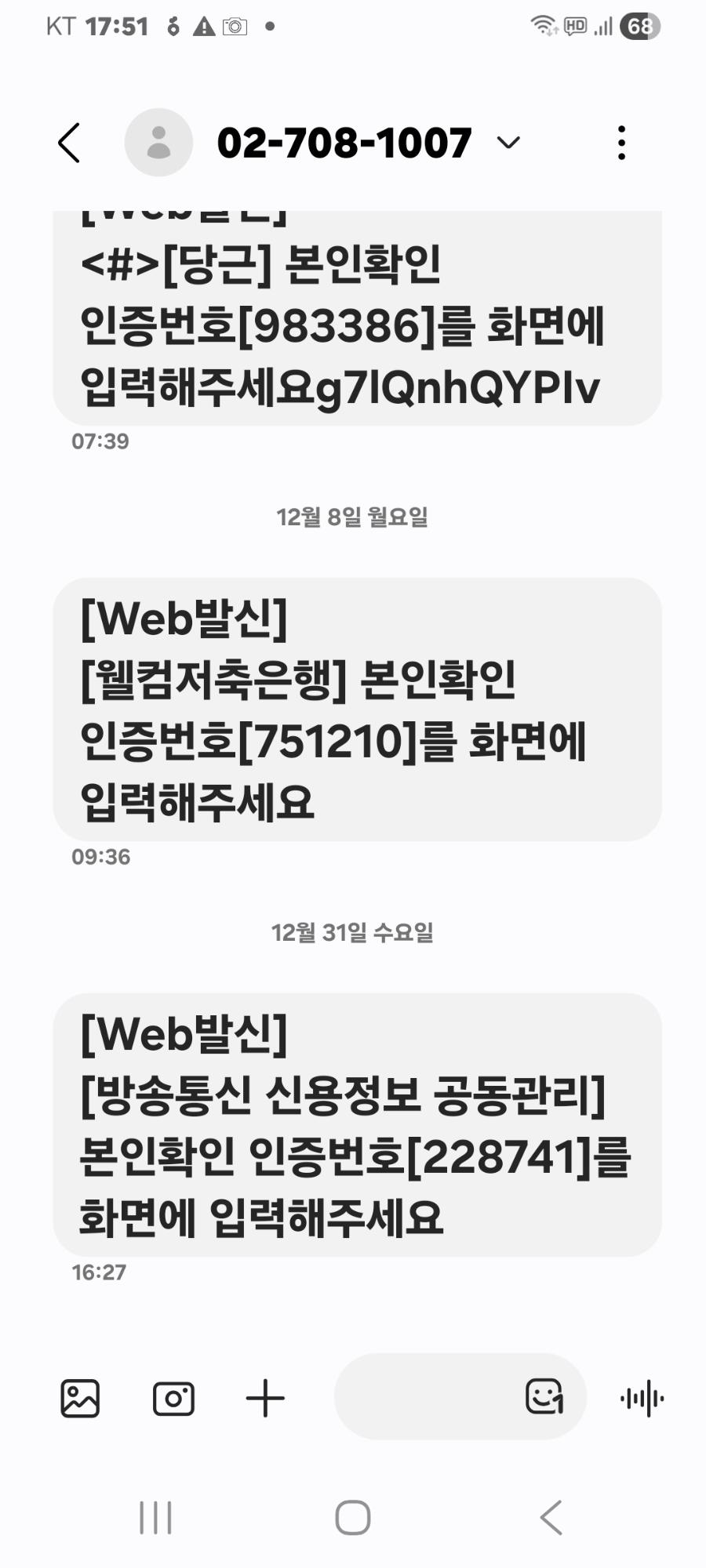The image size is (706, 1568).
Task: Open the sticker and emoji picker
Action: tap(544, 1396)
